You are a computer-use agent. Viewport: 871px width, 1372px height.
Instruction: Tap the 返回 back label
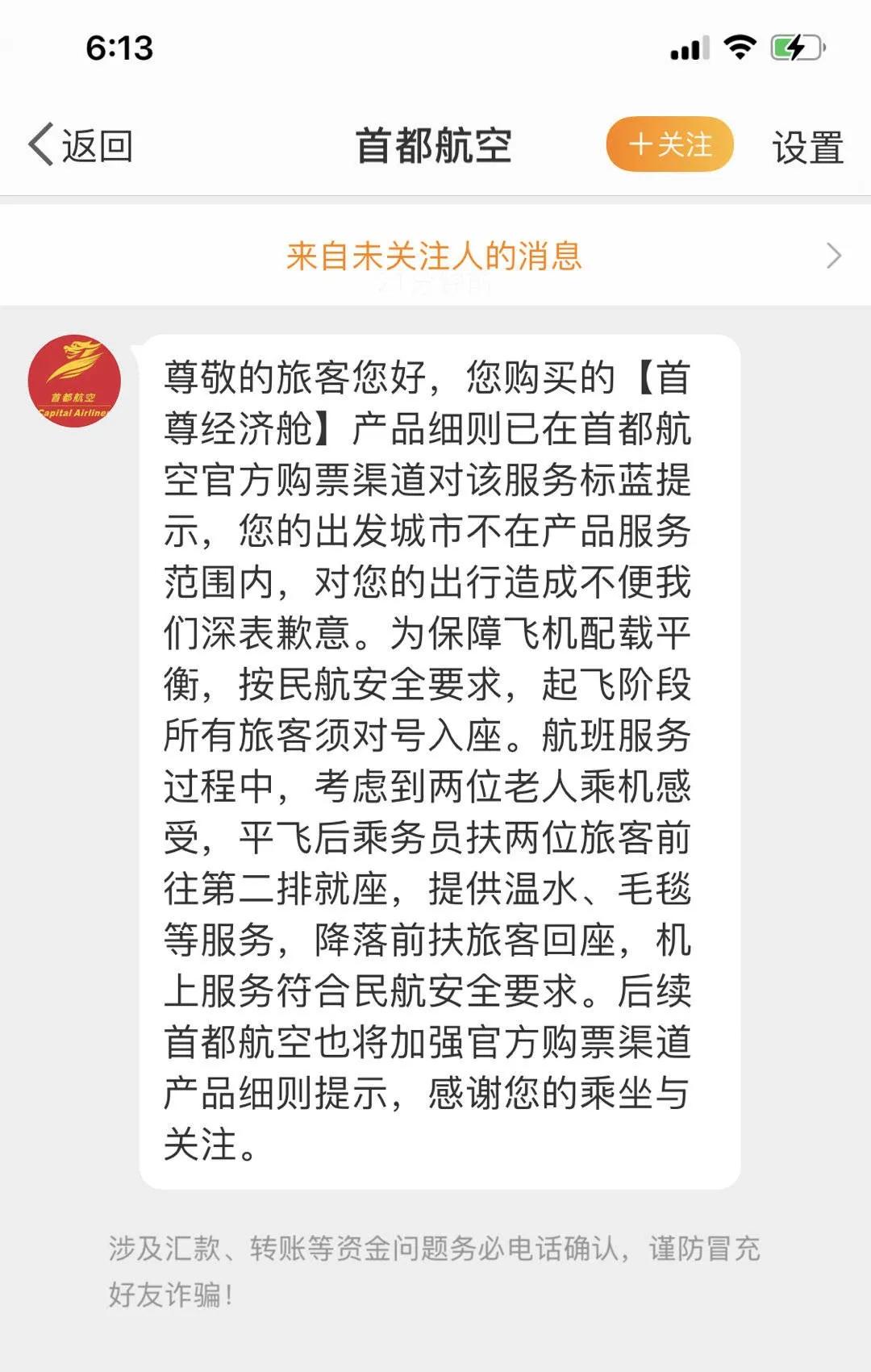(98, 144)
